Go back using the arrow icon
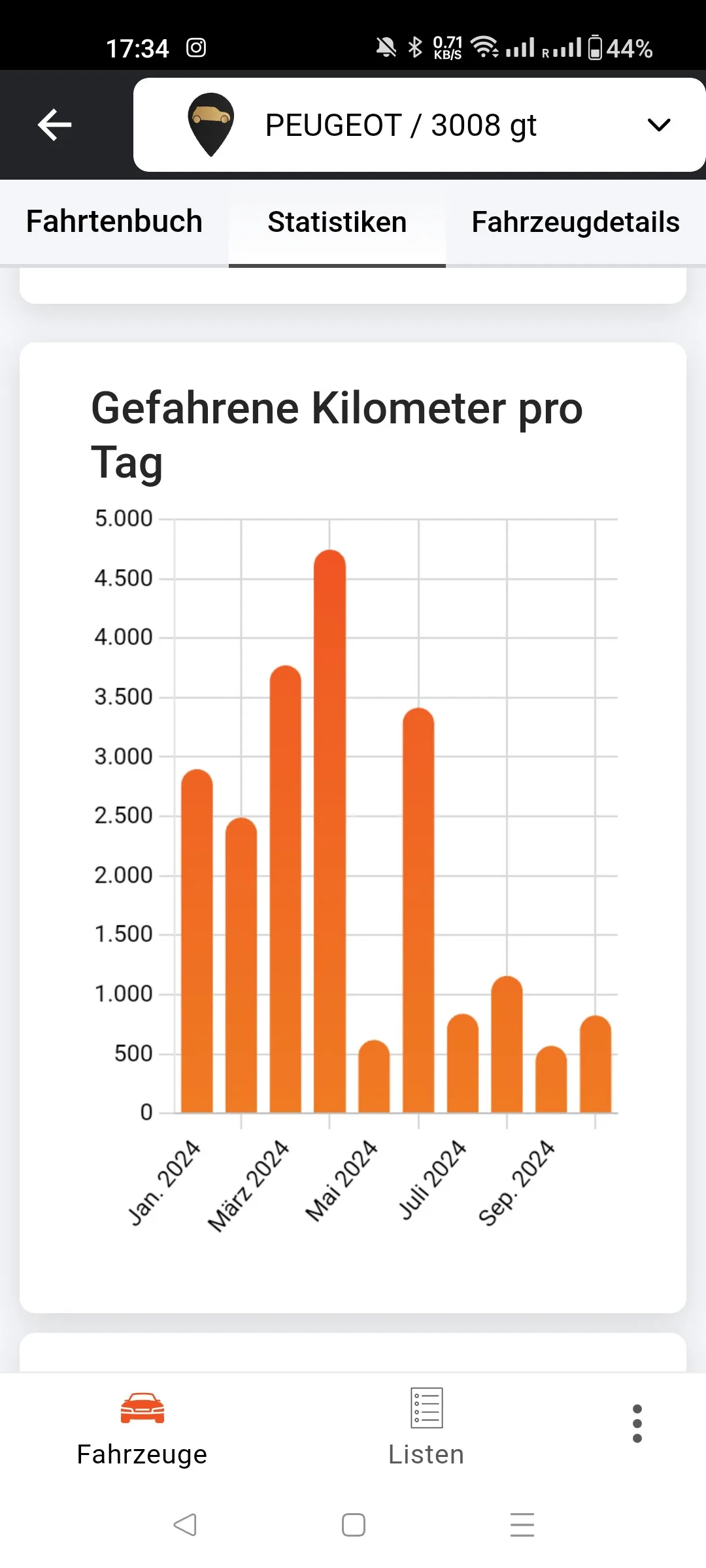This screenshot has width=706, height=1568. point(55,125)
